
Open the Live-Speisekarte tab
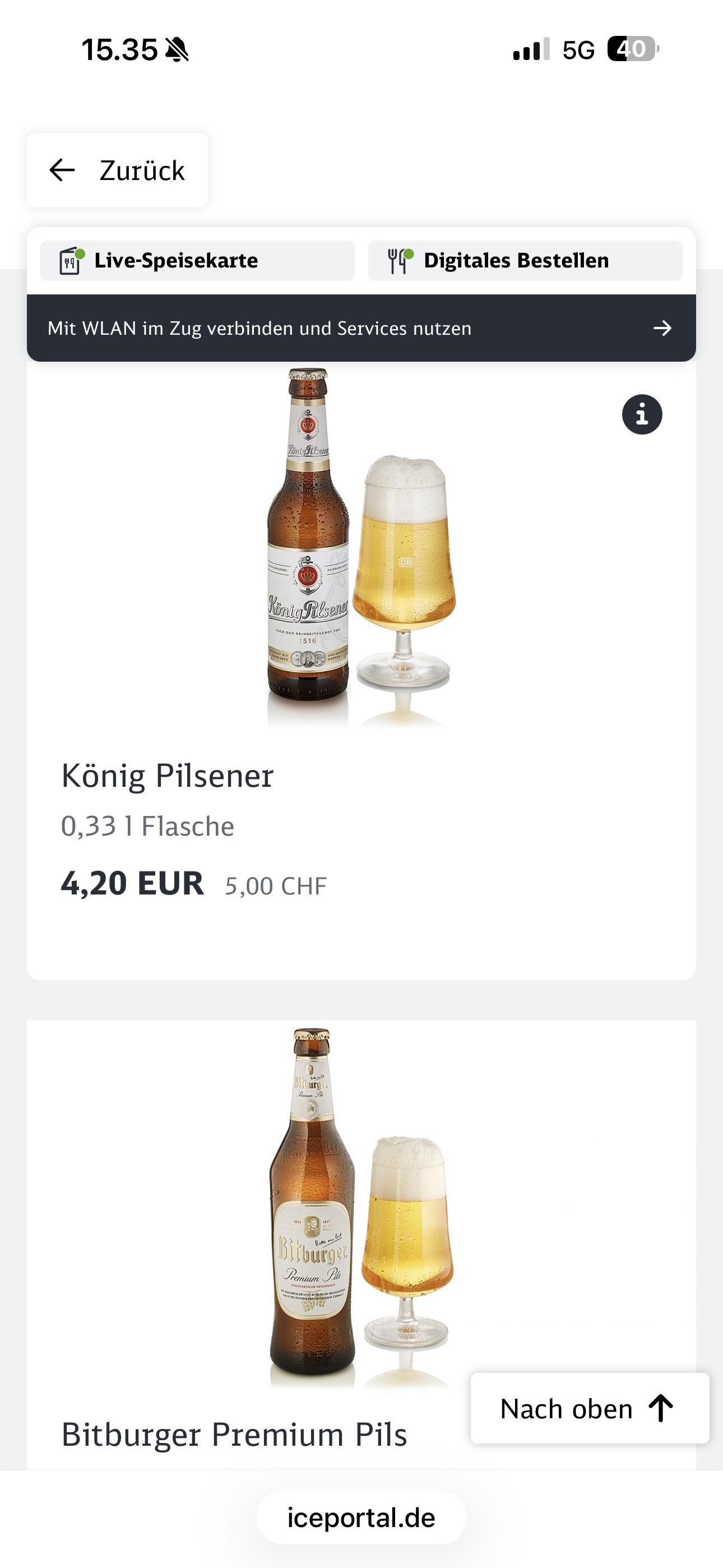[x=197, y=261]
